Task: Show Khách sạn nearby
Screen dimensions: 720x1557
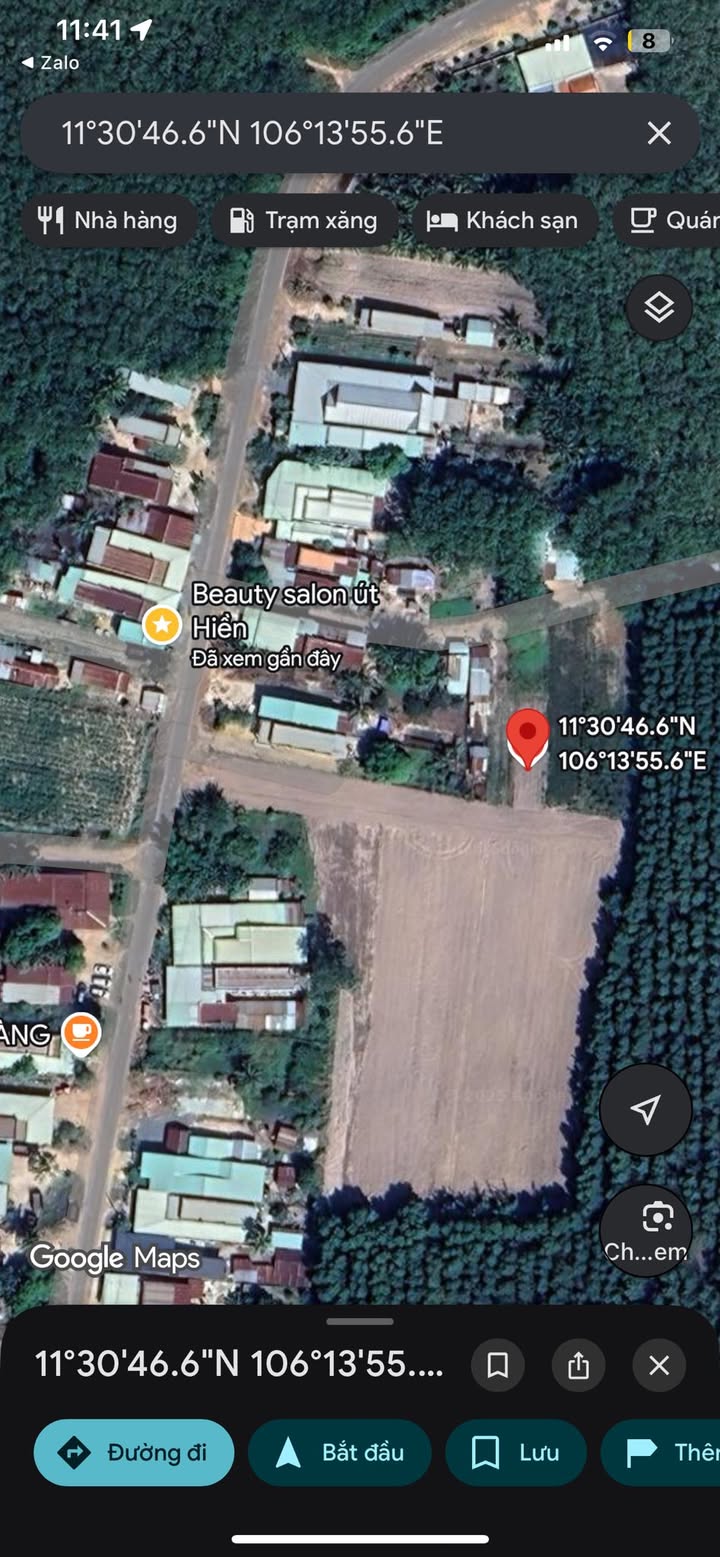Action: pyautogui.click(x=503, y=220)
